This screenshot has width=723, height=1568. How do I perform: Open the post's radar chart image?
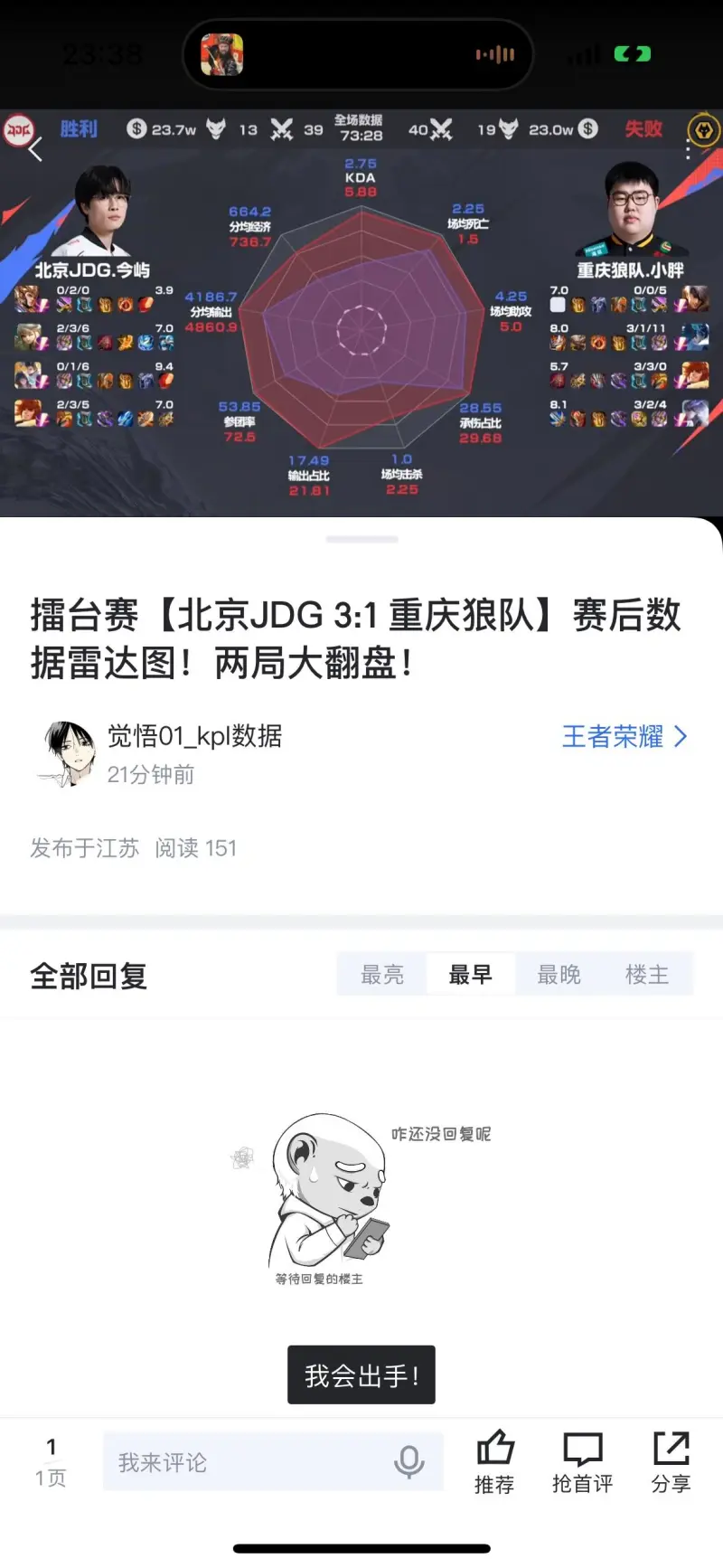tap(361, 326)
